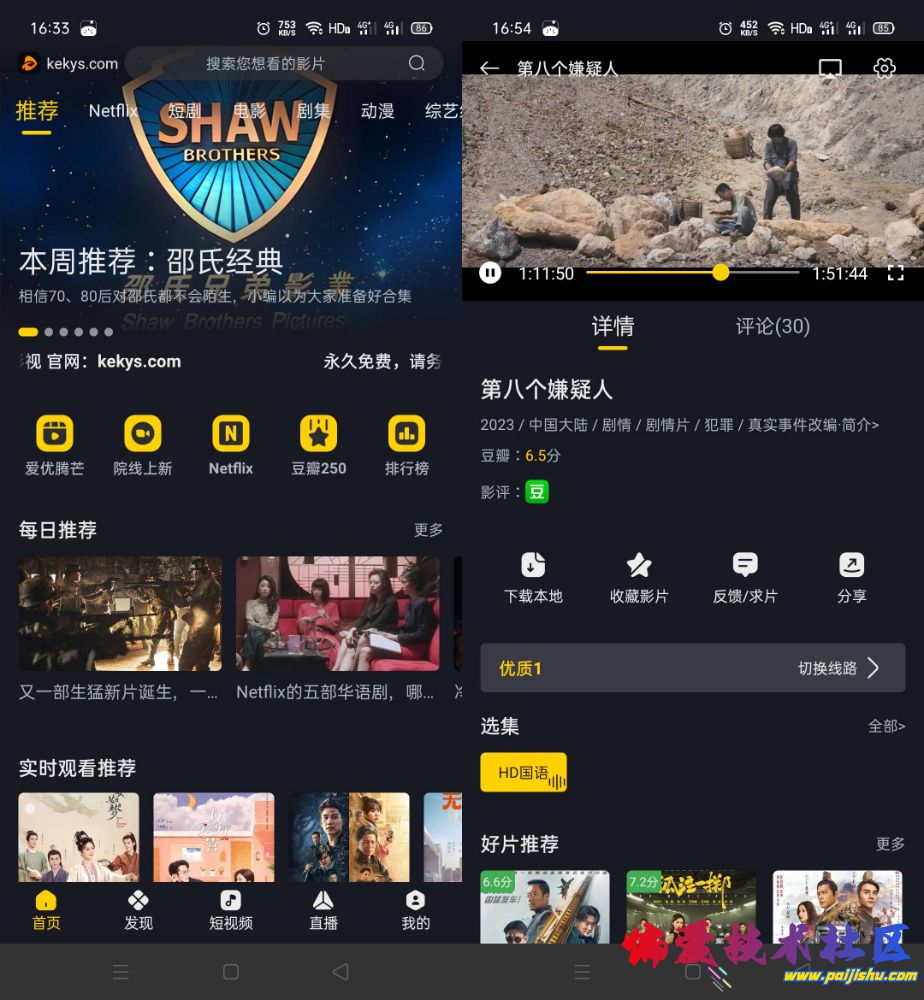Pause the video playback
The height and width of the screenshot is (1000, 924).
490,273
